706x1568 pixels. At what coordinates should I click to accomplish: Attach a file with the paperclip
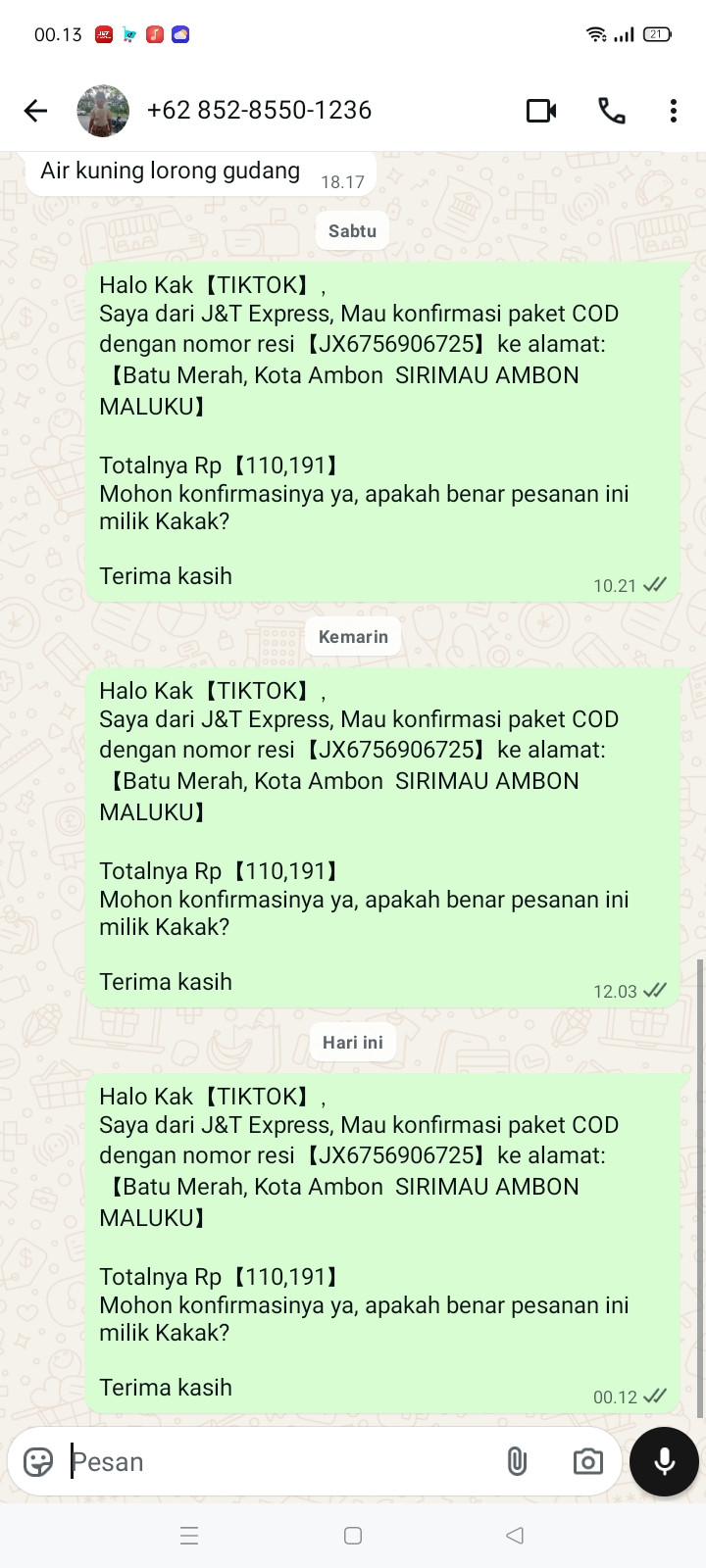coord(517,1461)
